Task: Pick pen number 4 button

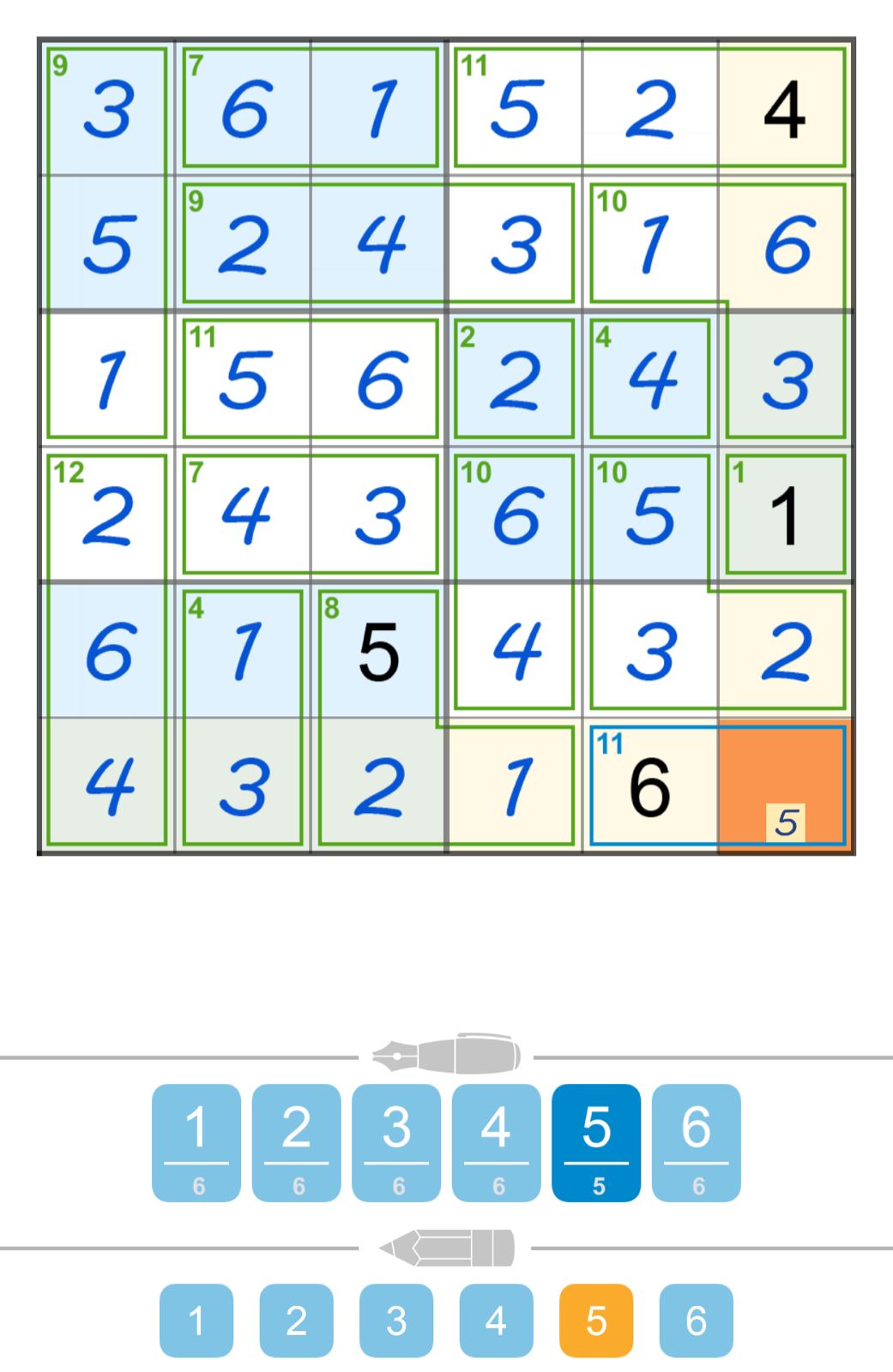Action: (496, 1142)
